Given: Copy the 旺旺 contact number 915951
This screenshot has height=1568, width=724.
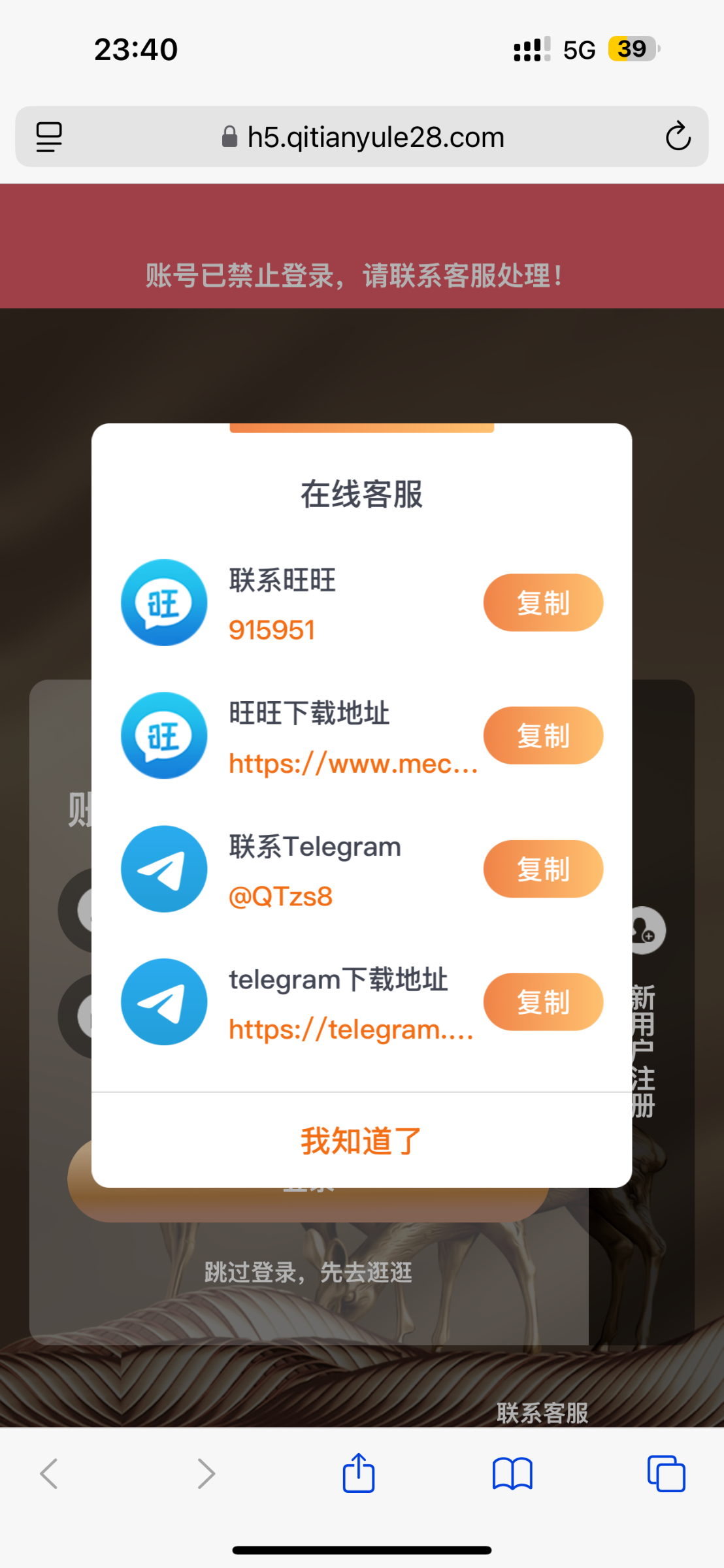Looking at the screenshot, I should [543, 602].
